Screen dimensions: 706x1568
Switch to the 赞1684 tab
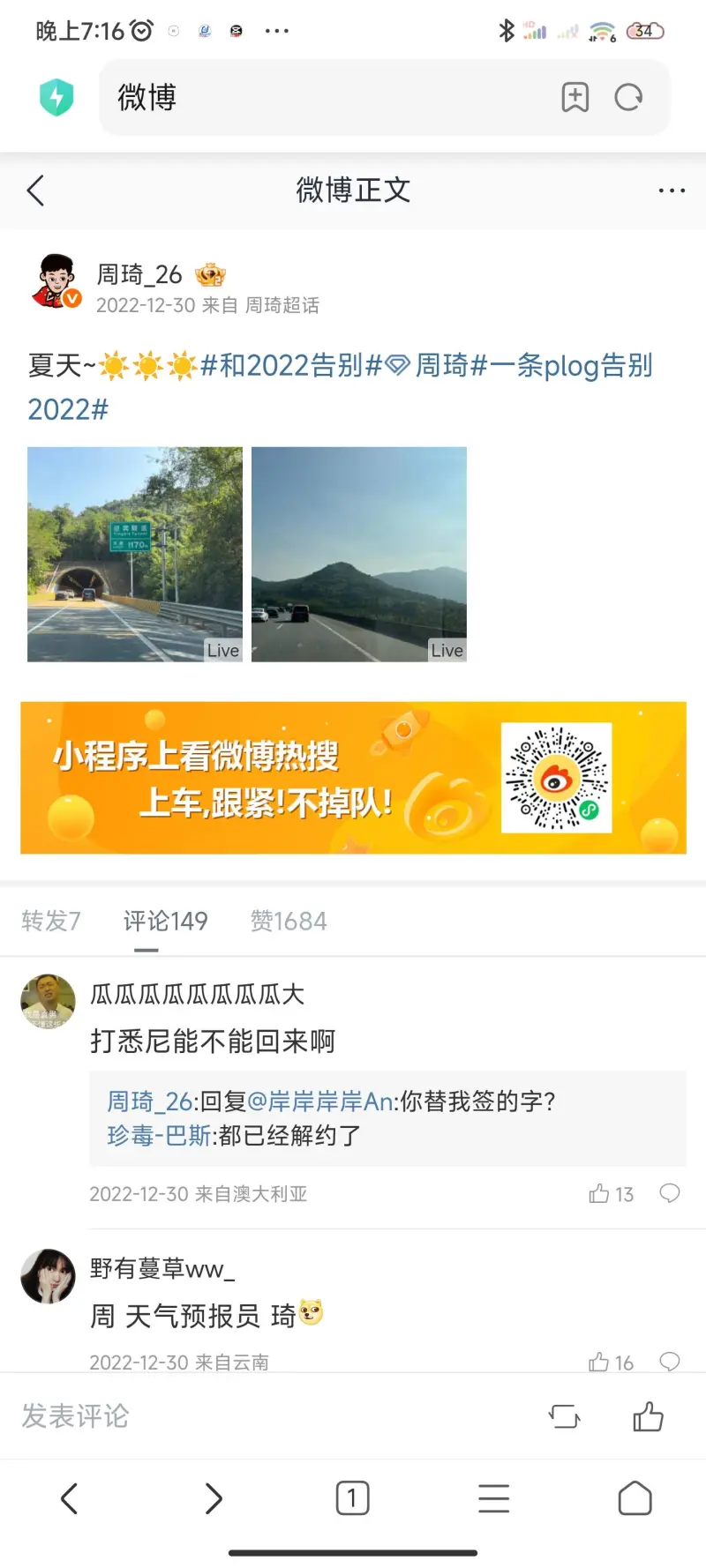click(x=289, y=921)
